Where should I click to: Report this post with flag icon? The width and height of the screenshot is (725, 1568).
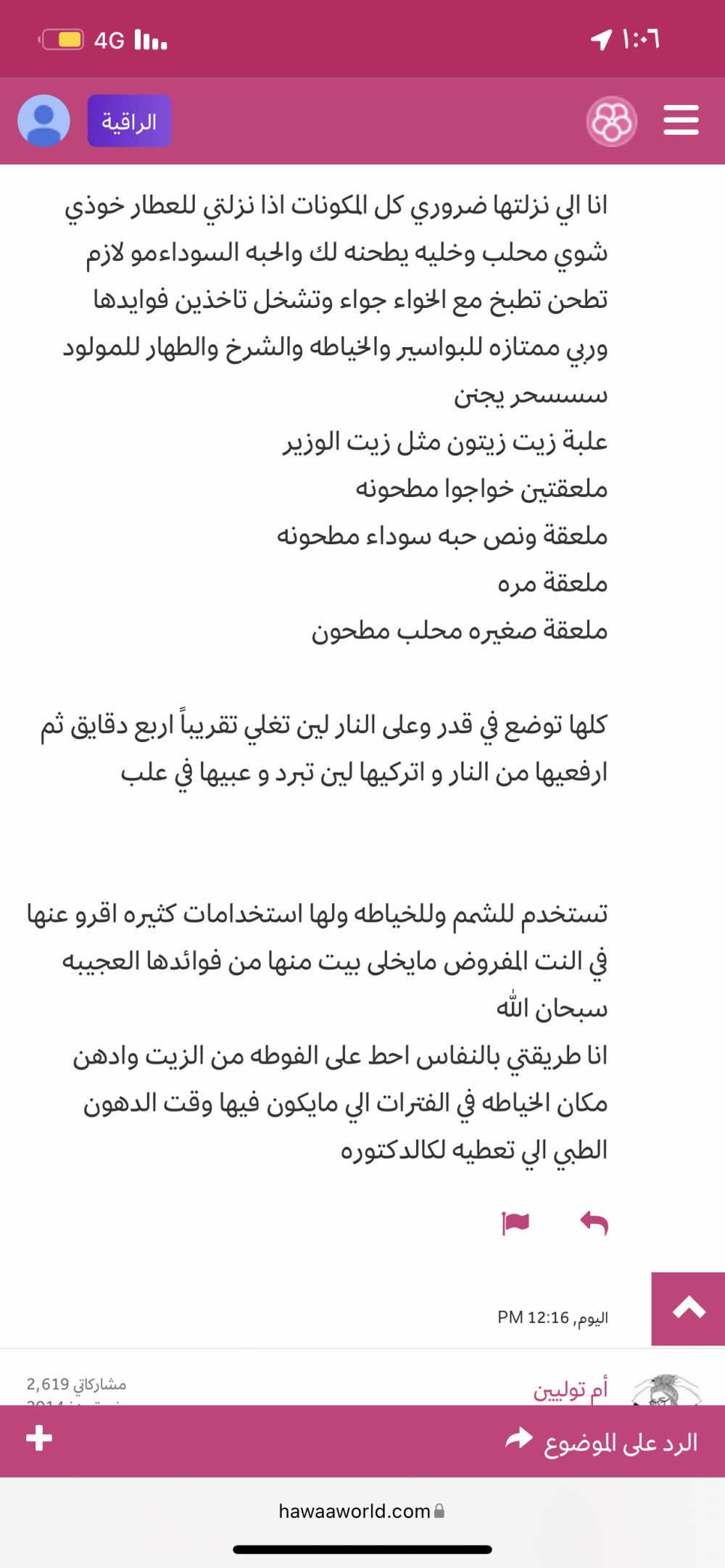tap(515, 1223)
